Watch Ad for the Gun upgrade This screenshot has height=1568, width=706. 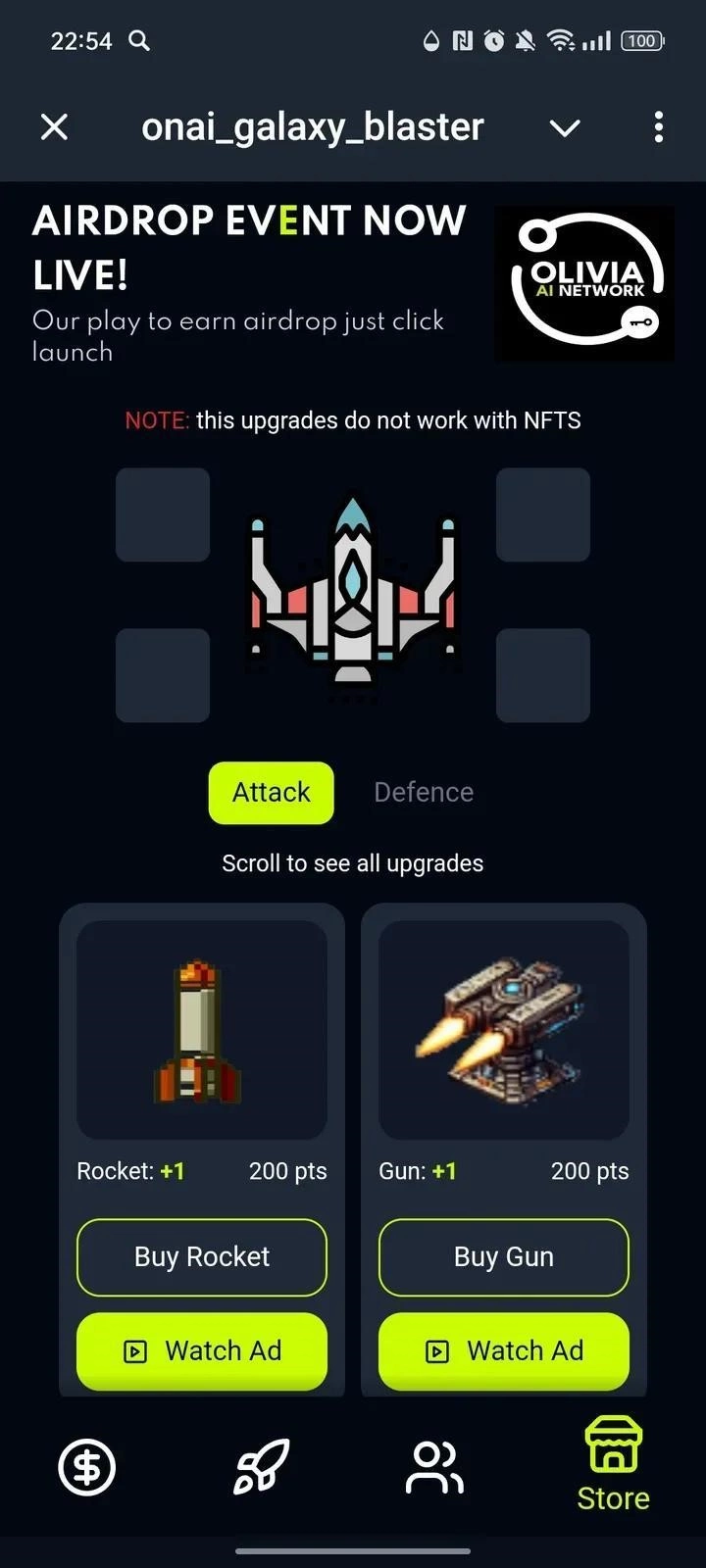[504, 1350]
